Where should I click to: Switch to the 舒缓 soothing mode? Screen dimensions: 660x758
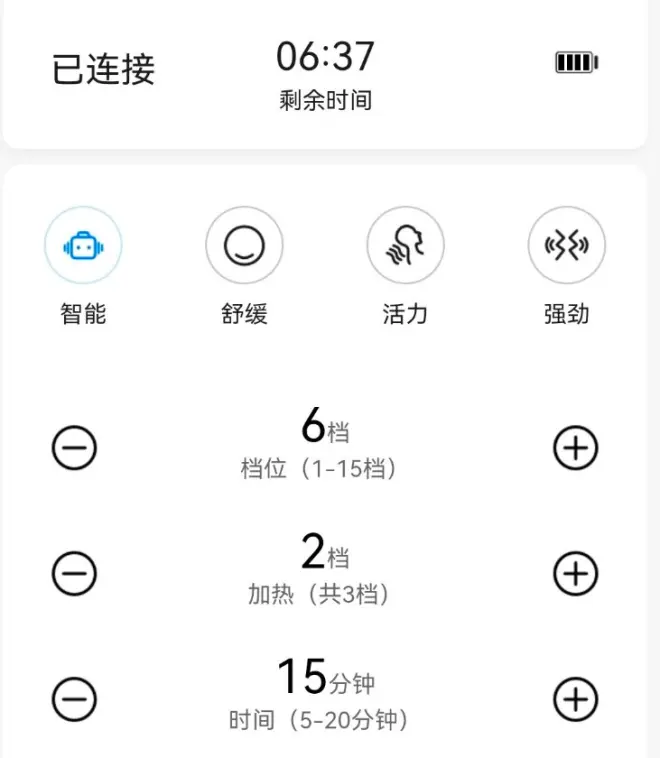244,246
